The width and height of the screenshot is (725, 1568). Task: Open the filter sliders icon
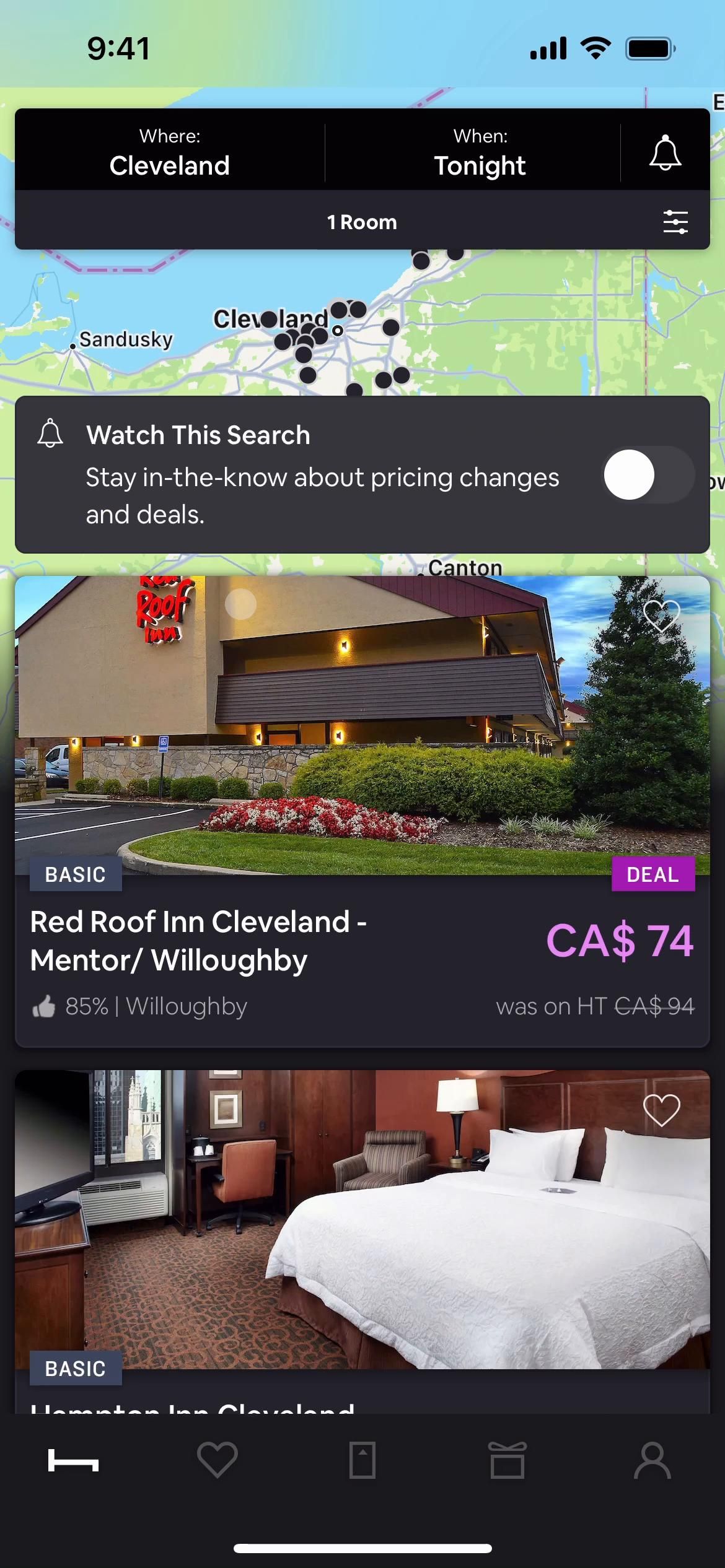click(675, 222)
